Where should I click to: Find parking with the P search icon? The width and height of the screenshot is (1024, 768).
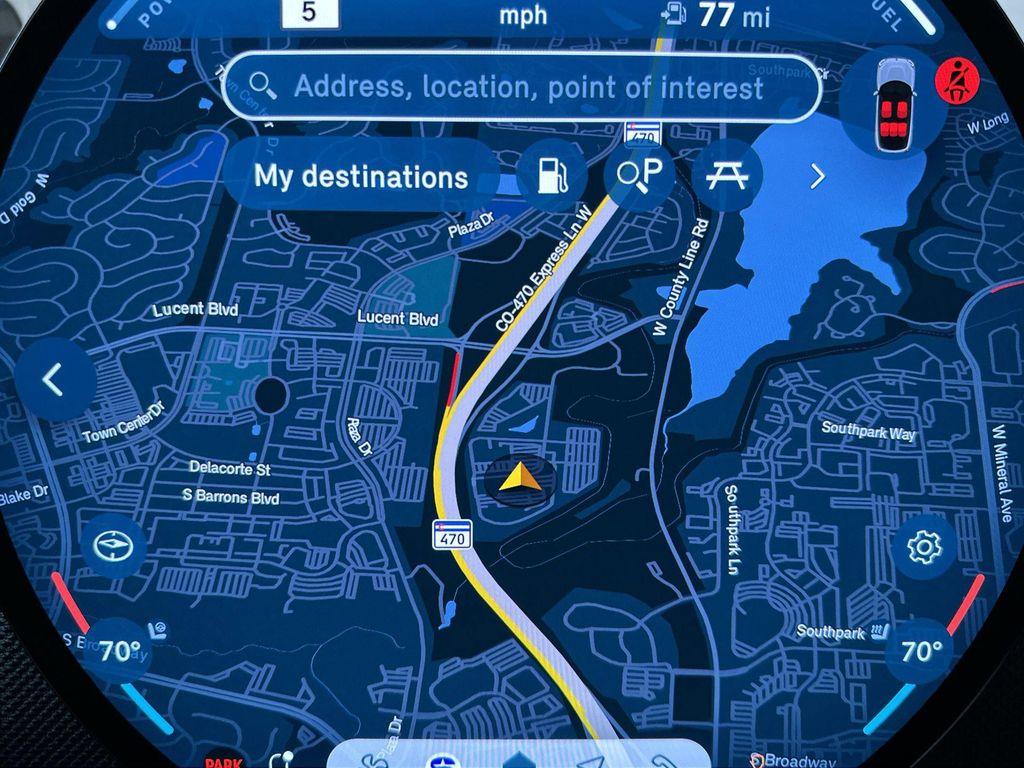(x=640, y=176)
